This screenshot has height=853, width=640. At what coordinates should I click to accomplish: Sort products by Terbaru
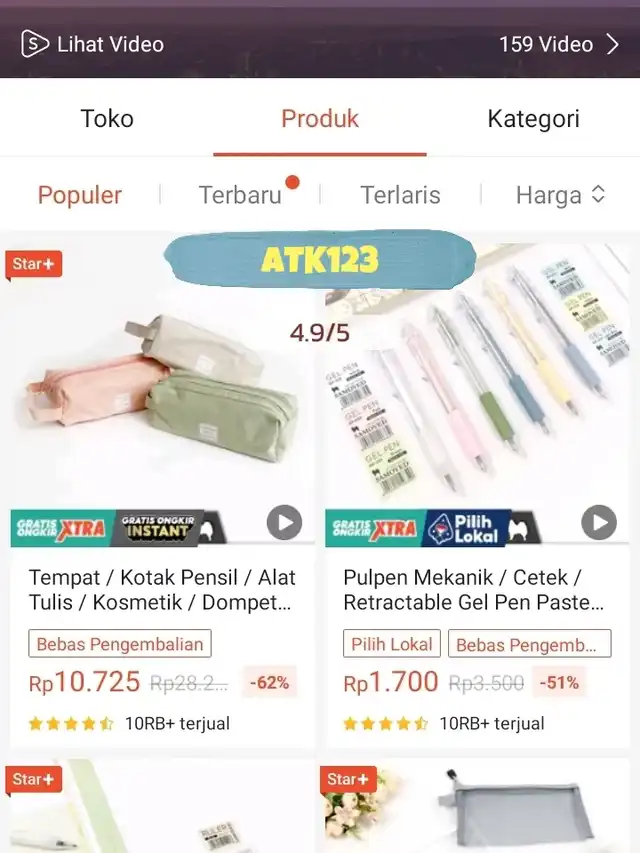(240, 195)
